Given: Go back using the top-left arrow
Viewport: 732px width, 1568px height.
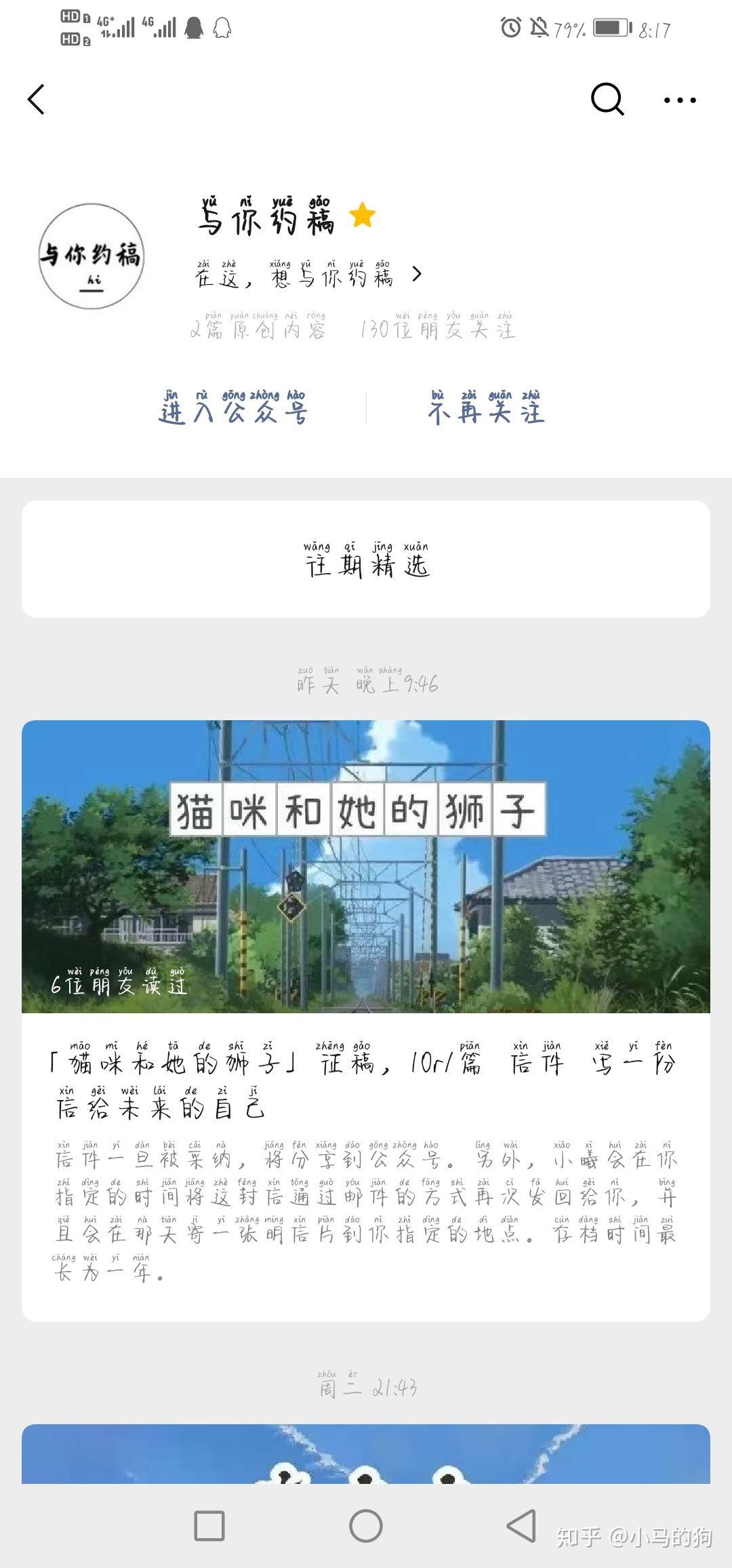Looking at the screenshot, I should point(37,100).
